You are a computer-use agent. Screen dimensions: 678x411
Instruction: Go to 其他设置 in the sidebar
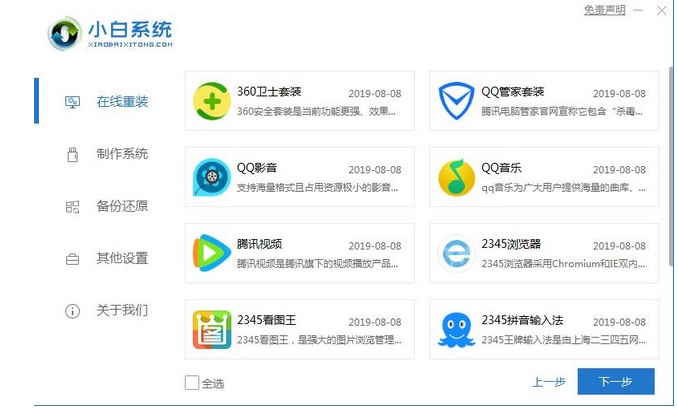121,258
